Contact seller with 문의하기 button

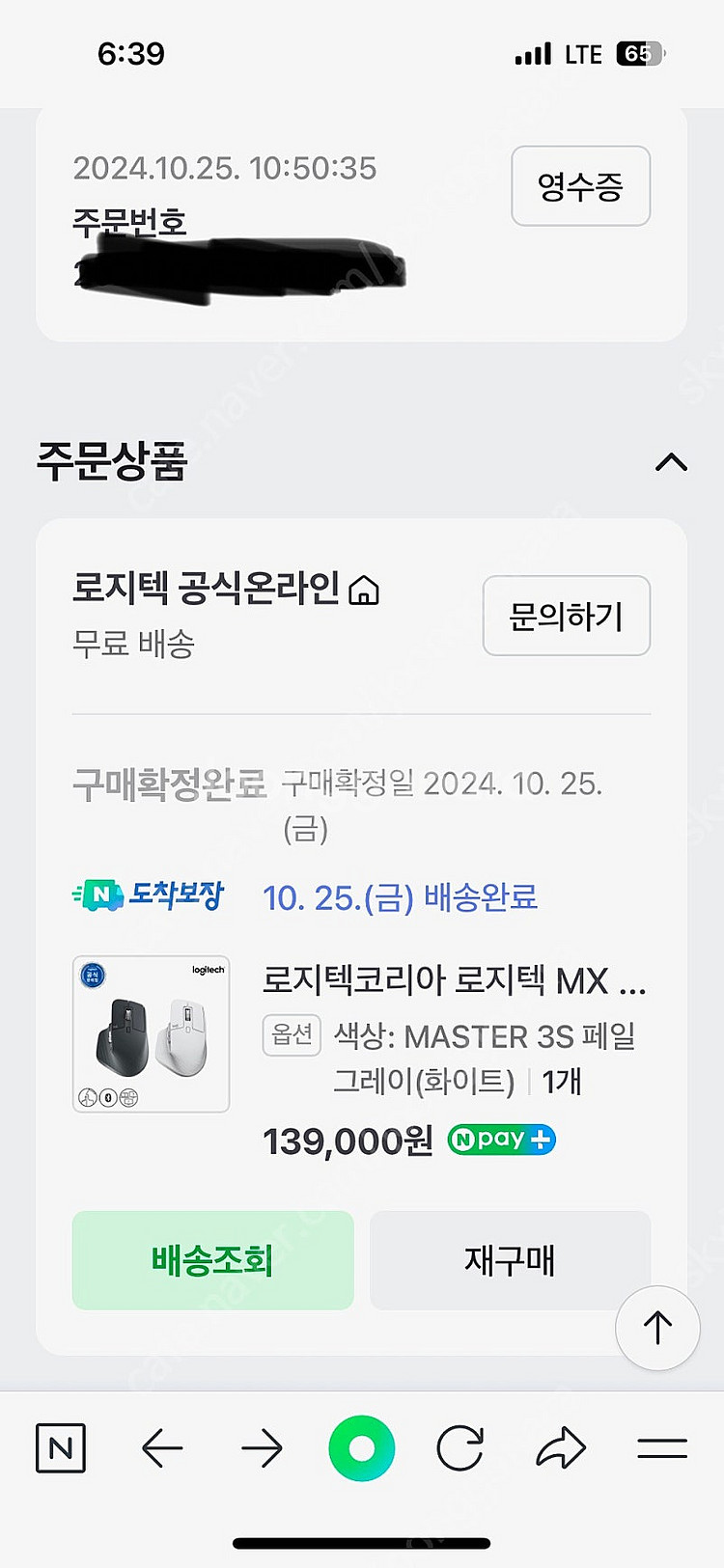tap(566, 616)
